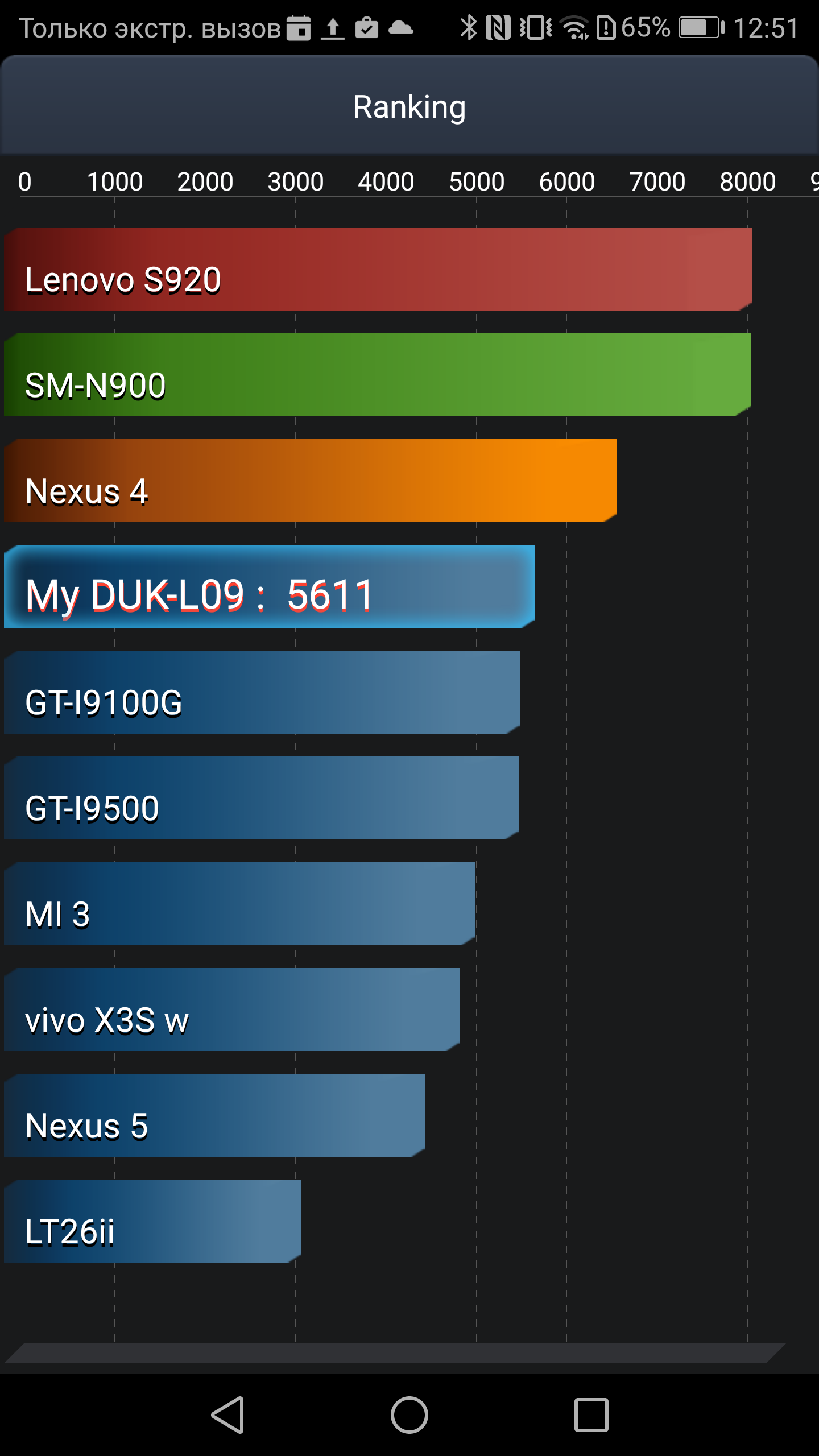Go back using the navigation bar
The image size is (819, 1456).
click(x=228, y=1414)
